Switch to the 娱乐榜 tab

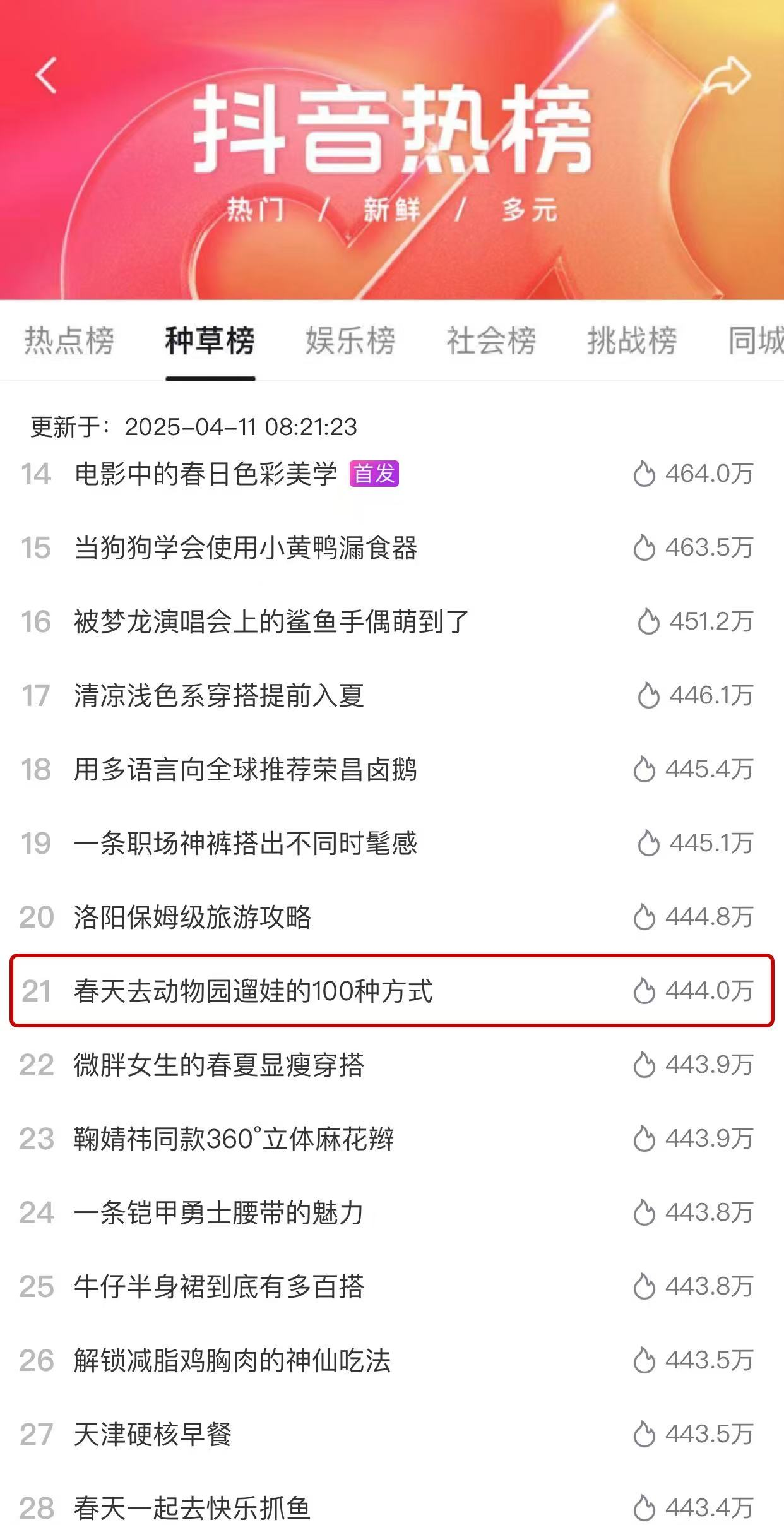351,341
